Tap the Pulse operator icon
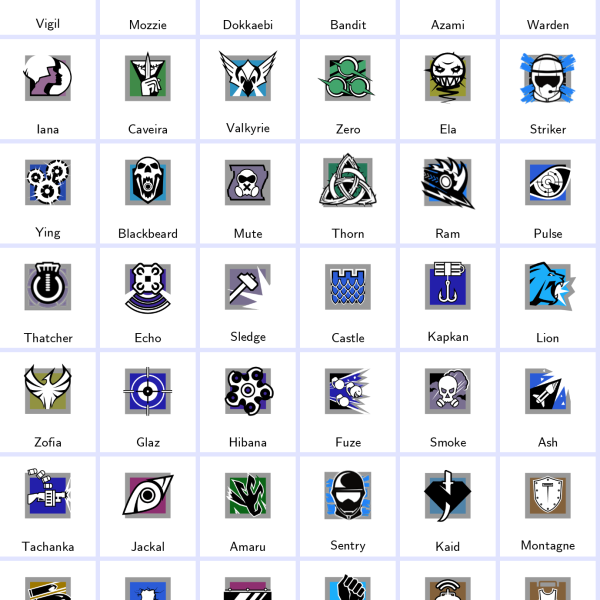The image size is (600, 600). 548,182
